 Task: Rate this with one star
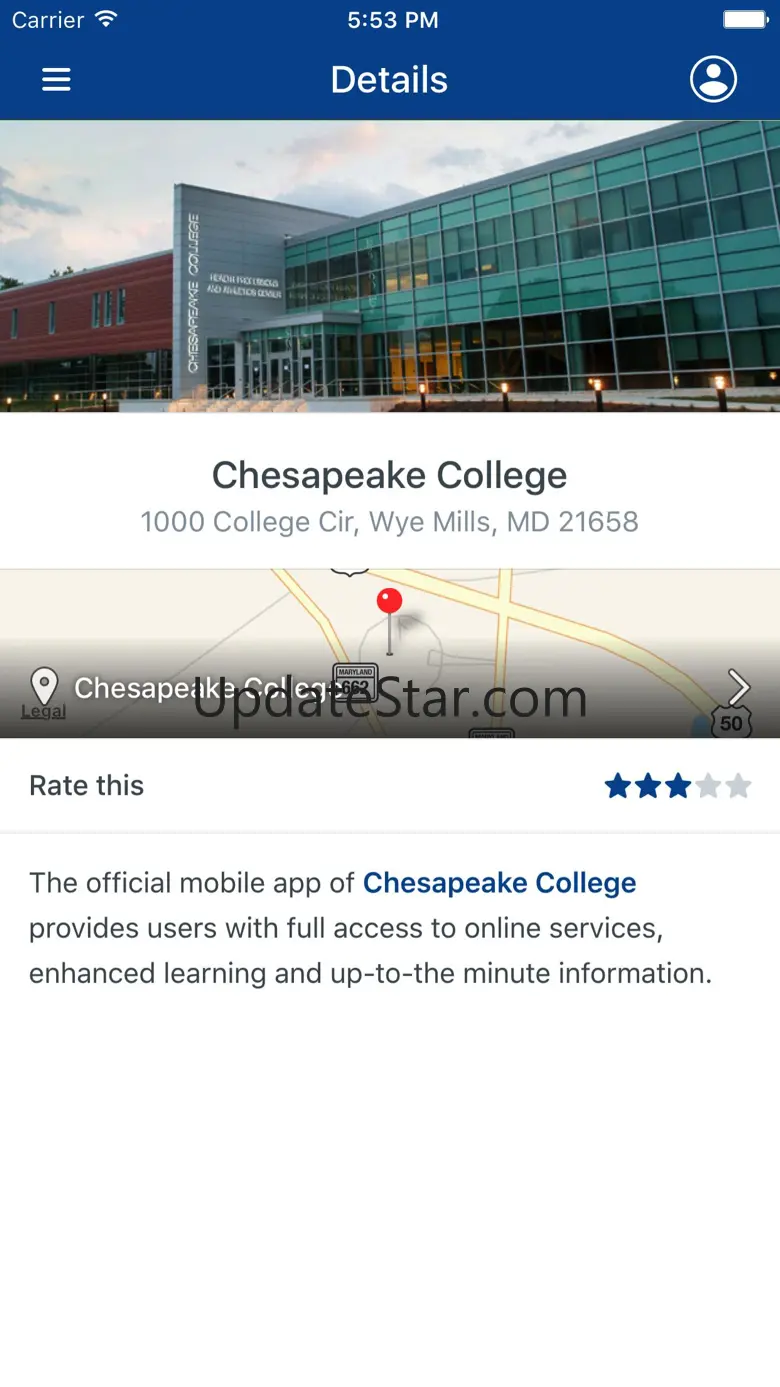[x=618, y=786]
